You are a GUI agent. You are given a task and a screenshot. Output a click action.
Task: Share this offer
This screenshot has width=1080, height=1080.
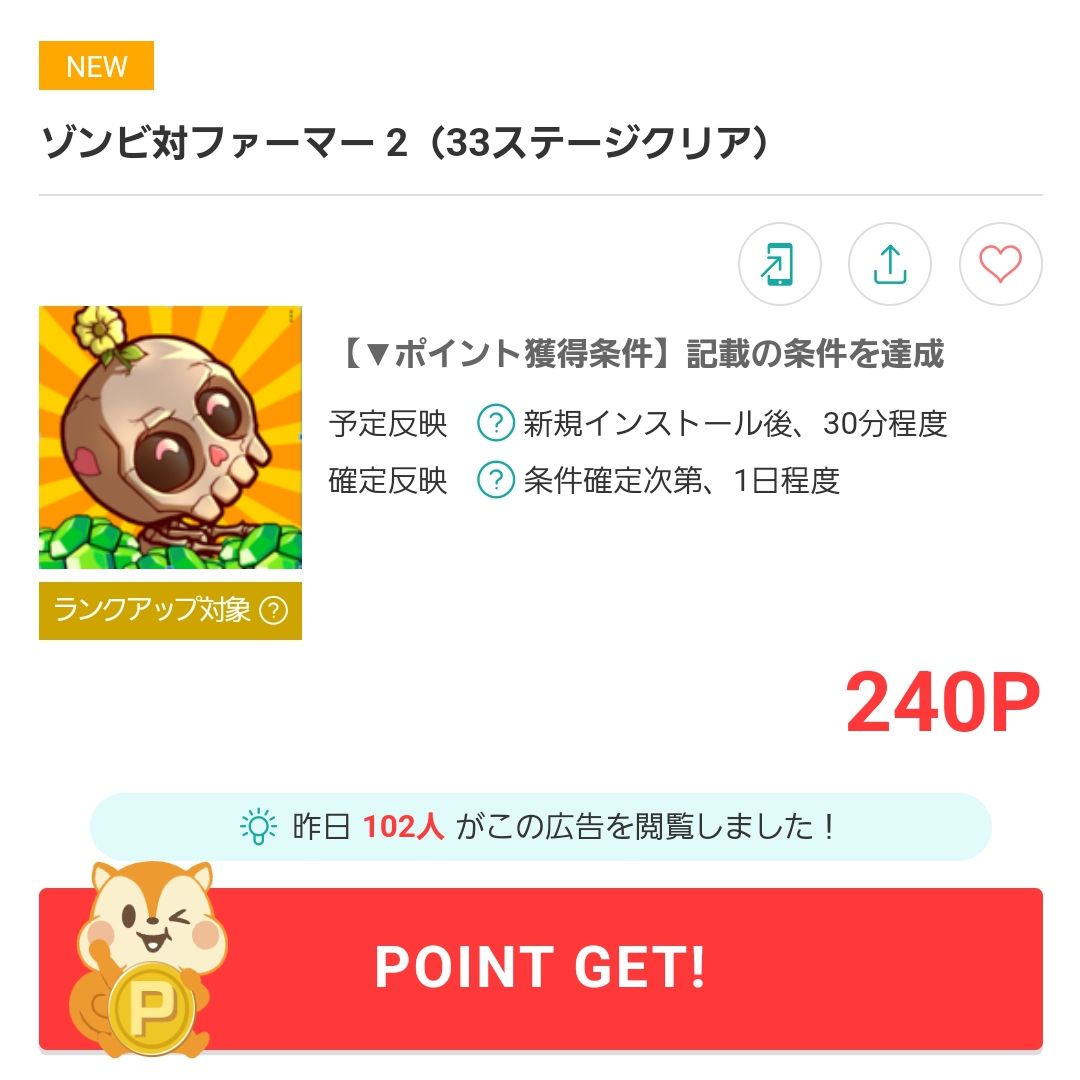[x=889, y=265]
